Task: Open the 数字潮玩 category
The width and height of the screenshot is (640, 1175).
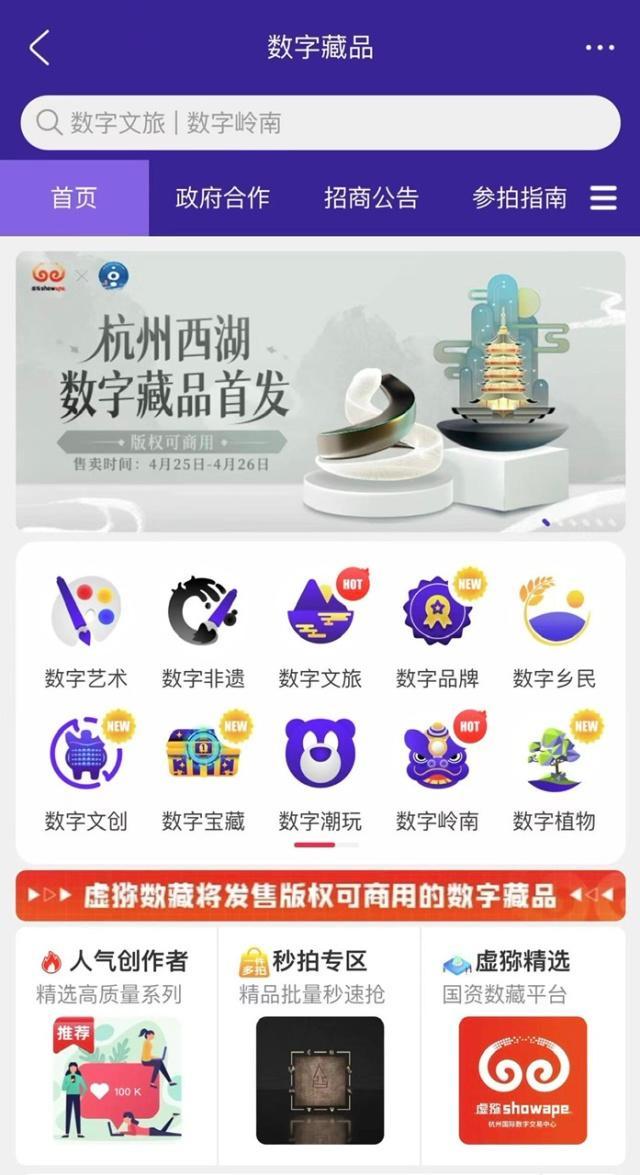Action: coord(320,774)
